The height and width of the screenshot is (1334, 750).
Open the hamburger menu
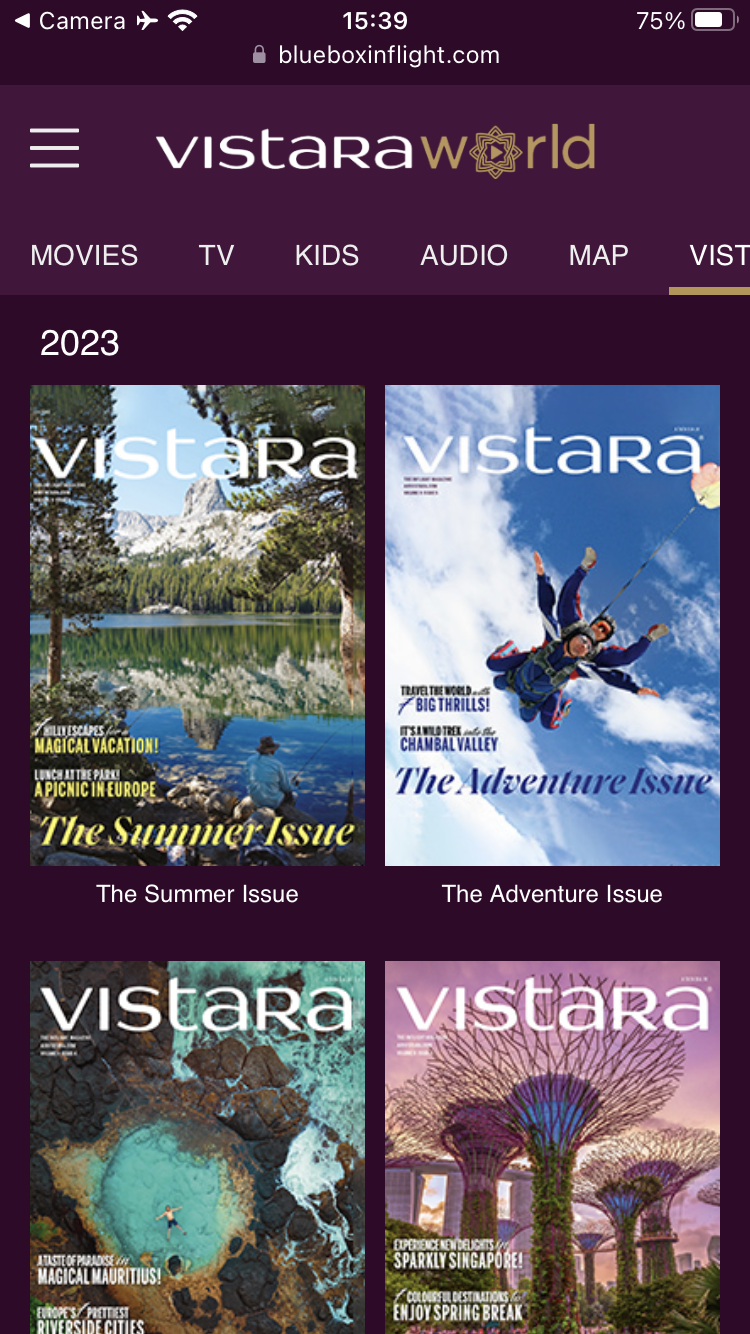55,148
